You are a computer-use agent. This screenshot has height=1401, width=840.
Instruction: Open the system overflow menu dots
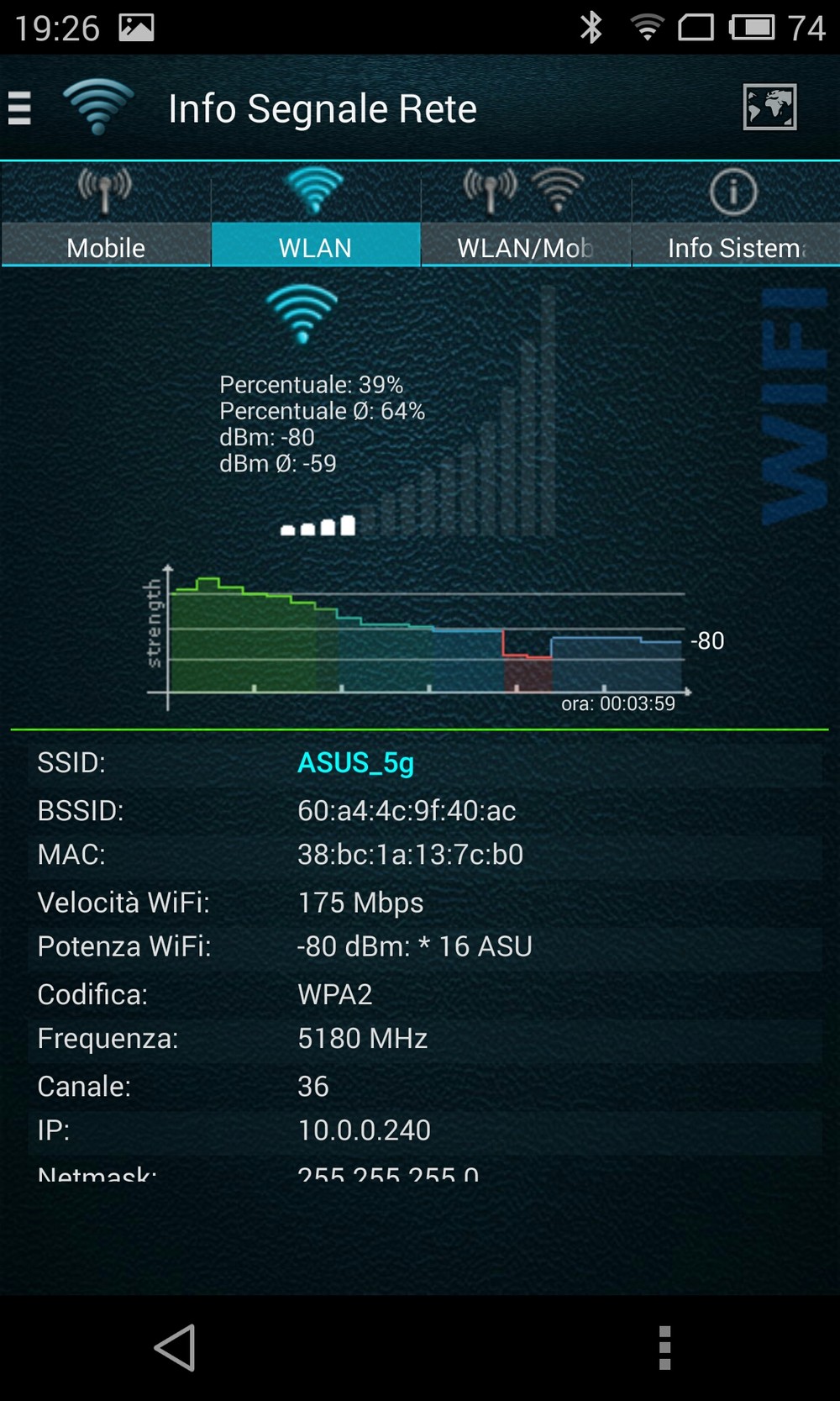664,1347
